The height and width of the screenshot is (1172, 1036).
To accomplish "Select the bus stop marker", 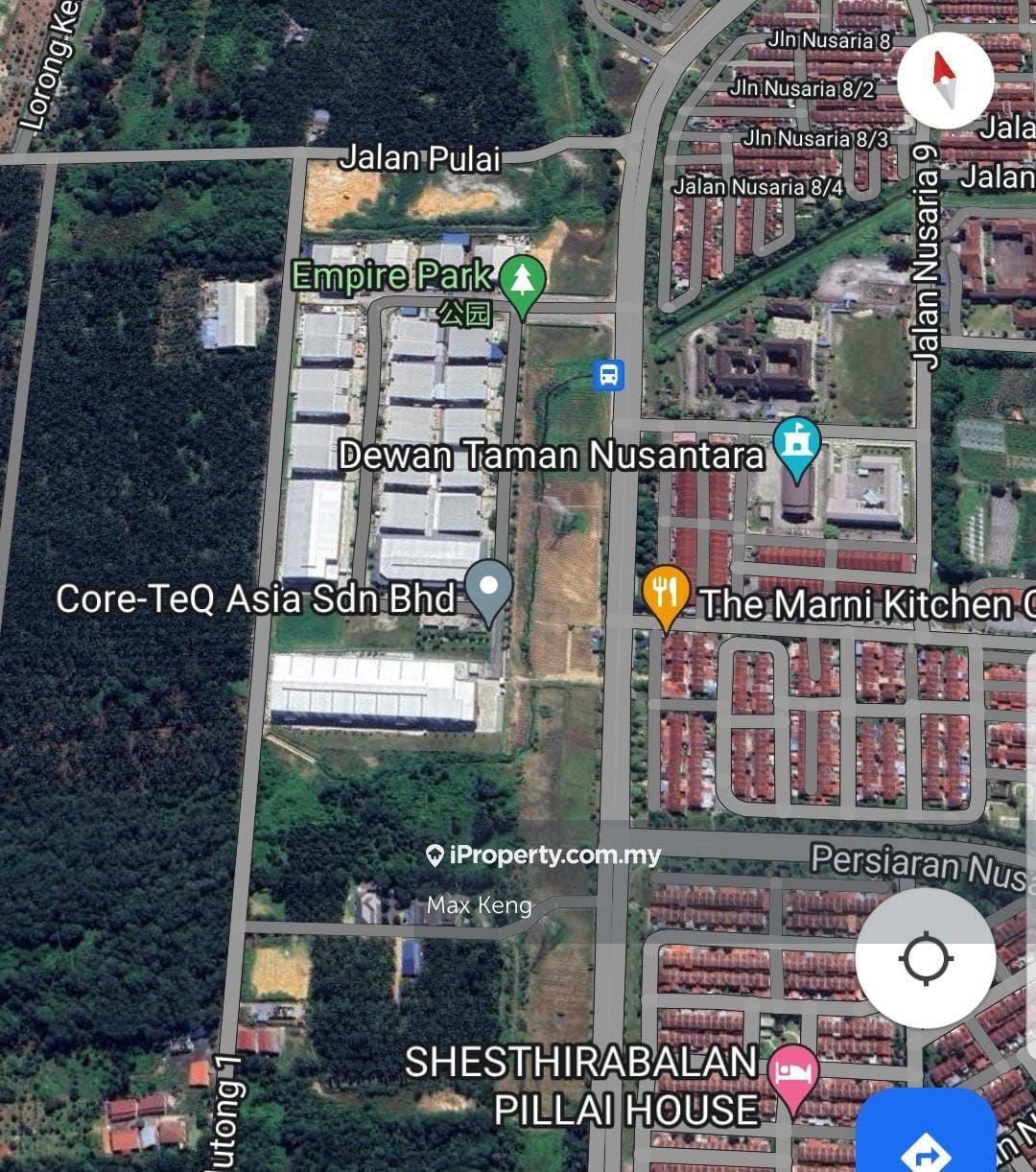I will 609,374.
